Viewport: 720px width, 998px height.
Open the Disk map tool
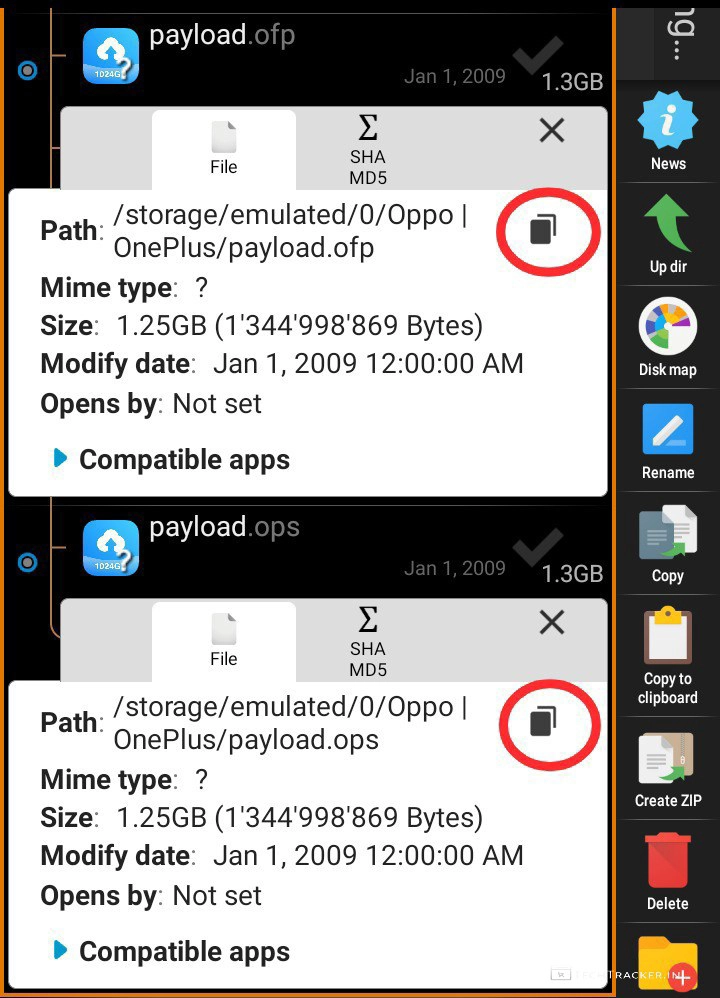[668, 338]
